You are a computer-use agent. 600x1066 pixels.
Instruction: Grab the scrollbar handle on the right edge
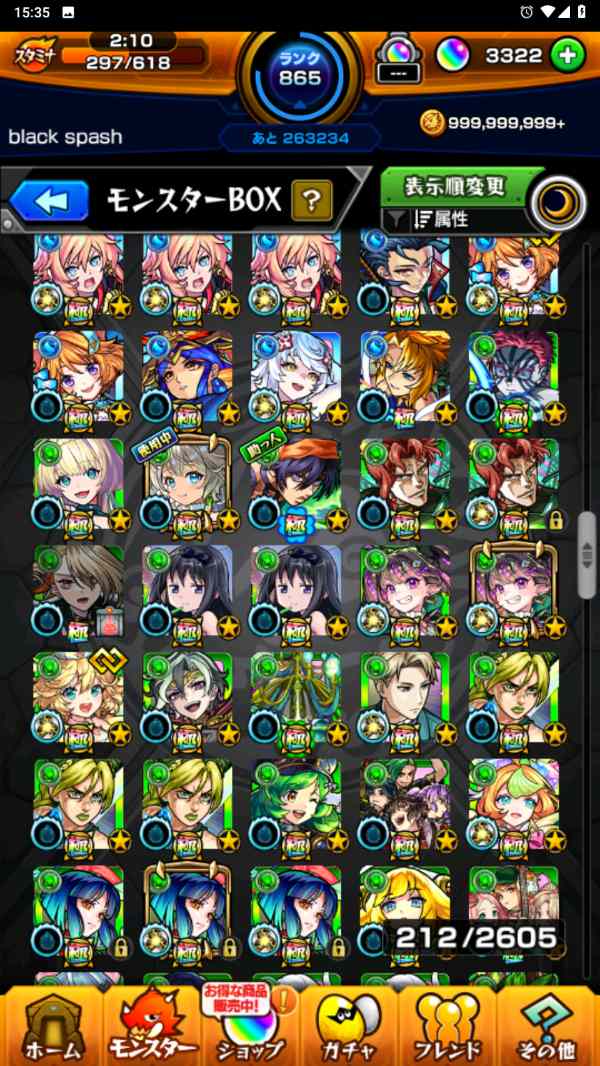click(x=587, y=555)
